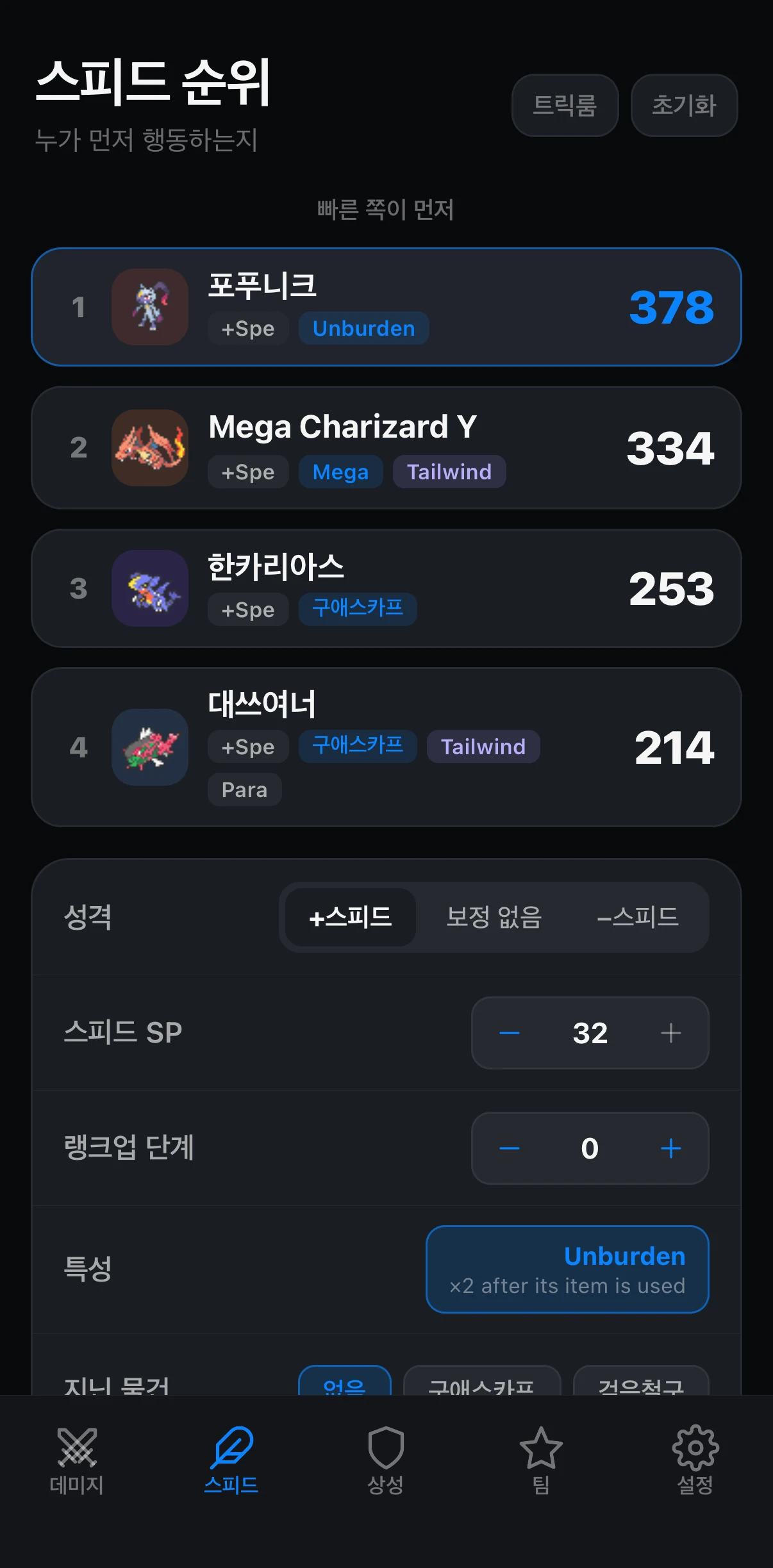Decrease 스피드 SP value
This screenshot has width=773, height=1568.
tap(510, 1033)
